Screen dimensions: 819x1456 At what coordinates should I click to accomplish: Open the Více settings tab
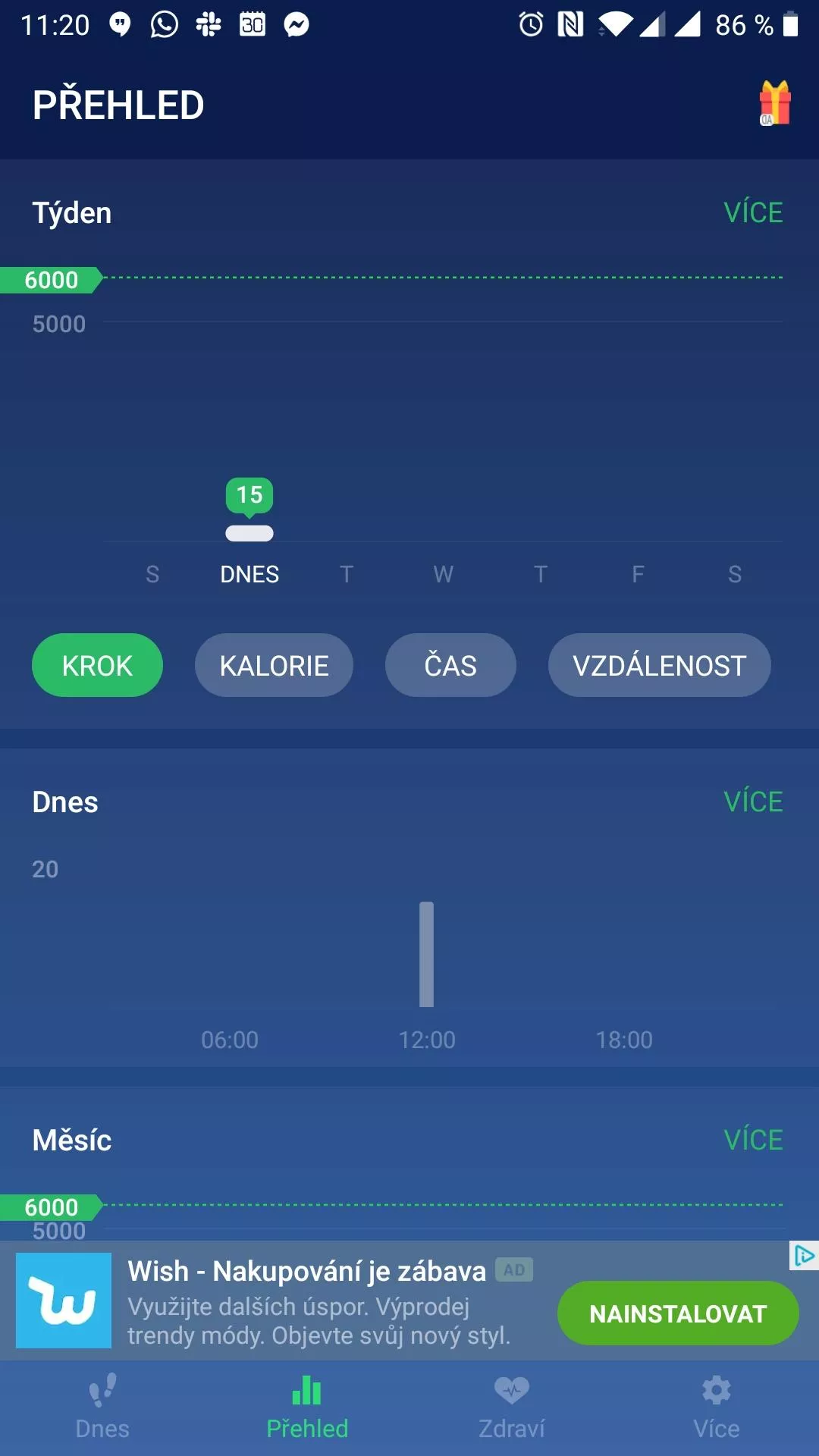717,1407
